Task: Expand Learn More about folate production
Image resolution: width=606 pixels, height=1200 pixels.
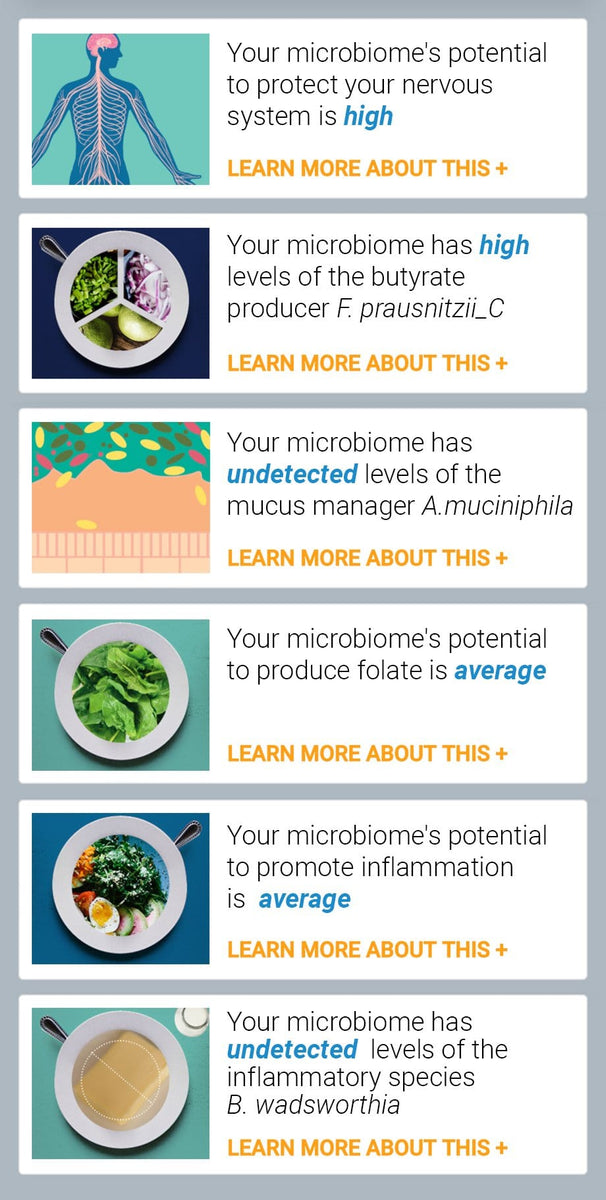Action: [367, 753]
